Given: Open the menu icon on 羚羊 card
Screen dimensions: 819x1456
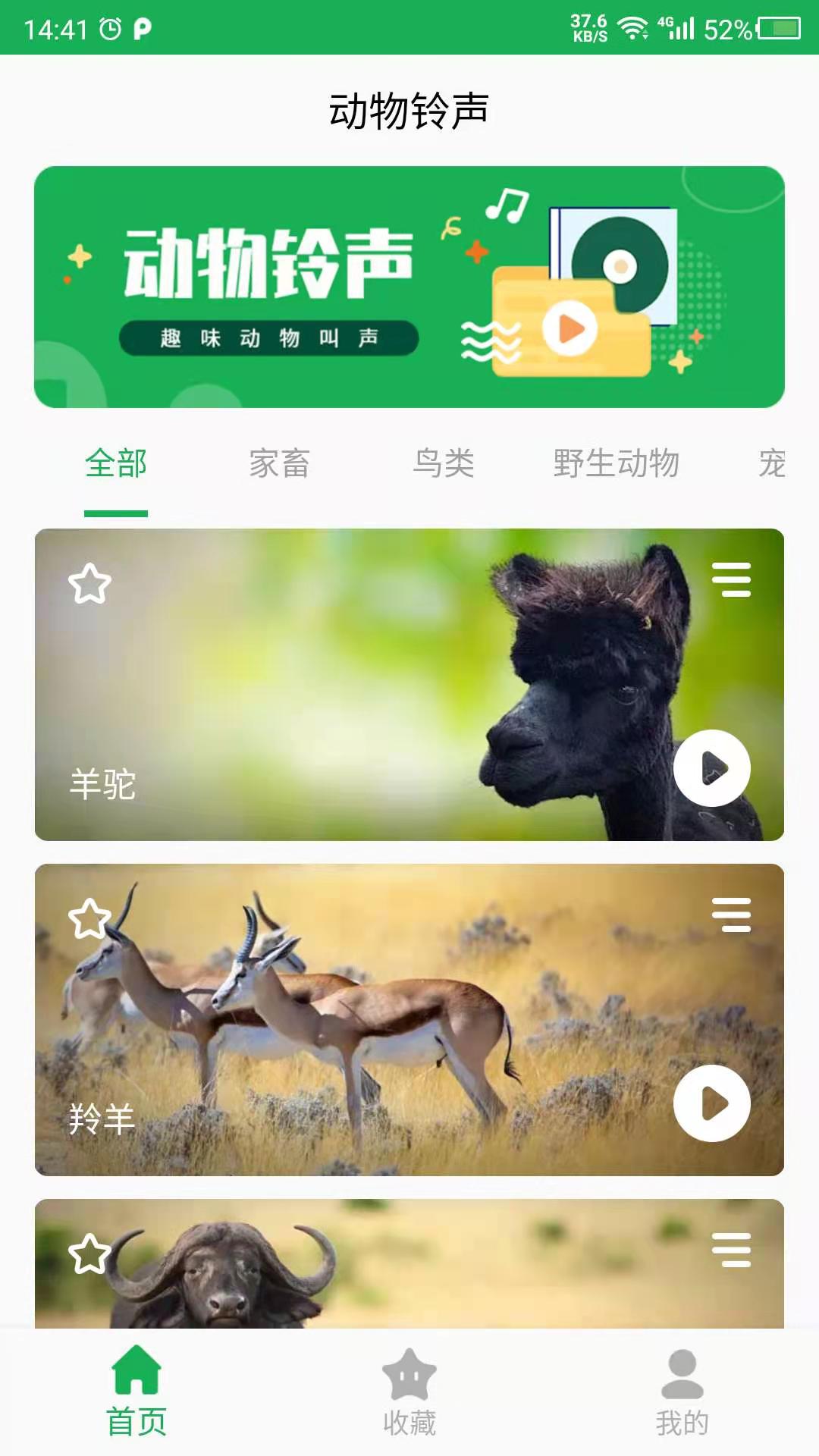Looking at the screenshot, I should coord(731,915).
